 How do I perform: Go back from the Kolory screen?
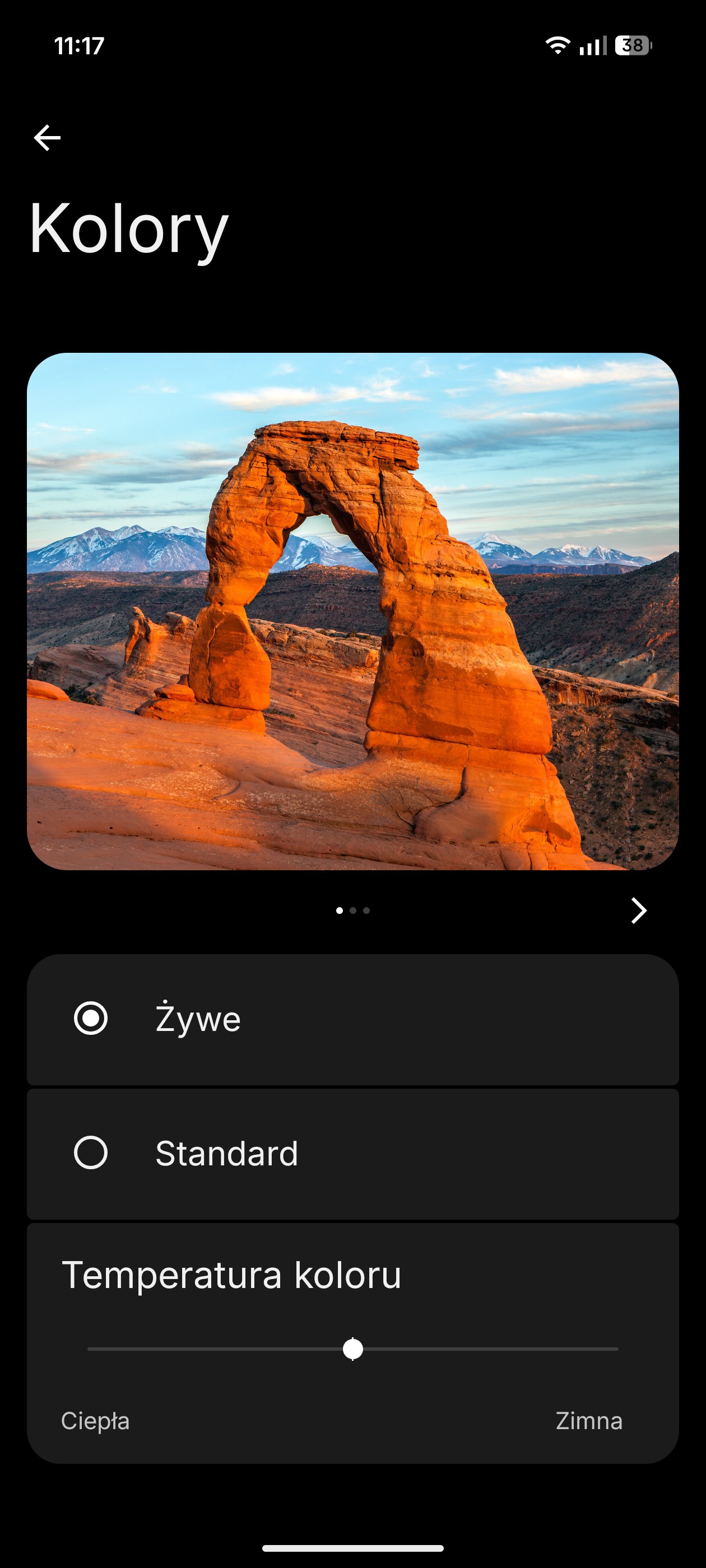(47, 138)
